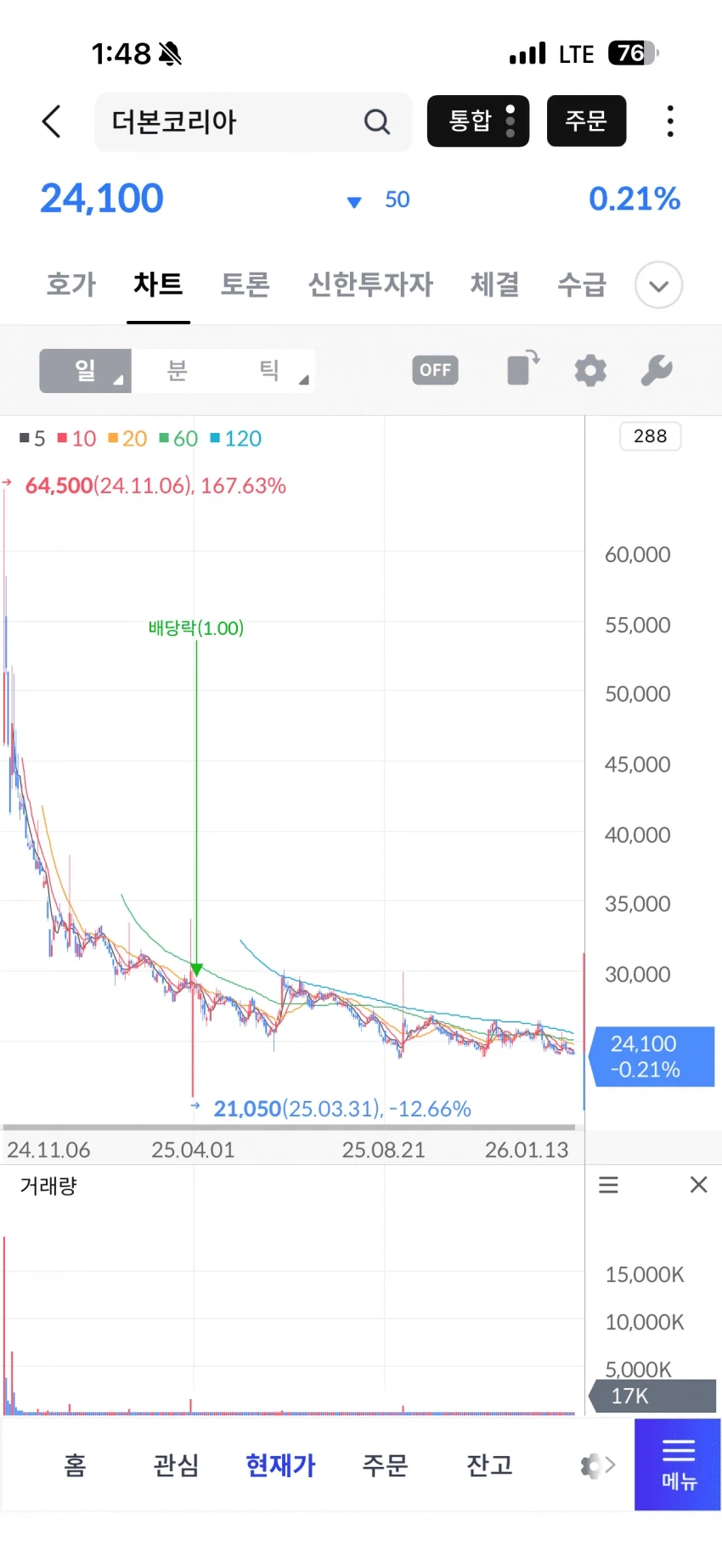Open chart settings gear
This screenshot has width=722, height=1568.
click(x=590, y=370)
